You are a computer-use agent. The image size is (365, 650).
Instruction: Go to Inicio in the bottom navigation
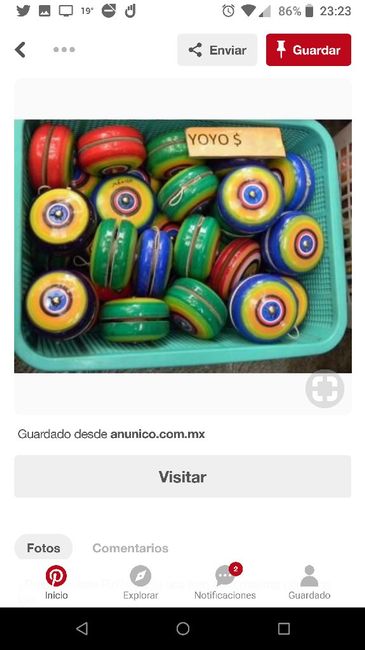click(56, 582)
